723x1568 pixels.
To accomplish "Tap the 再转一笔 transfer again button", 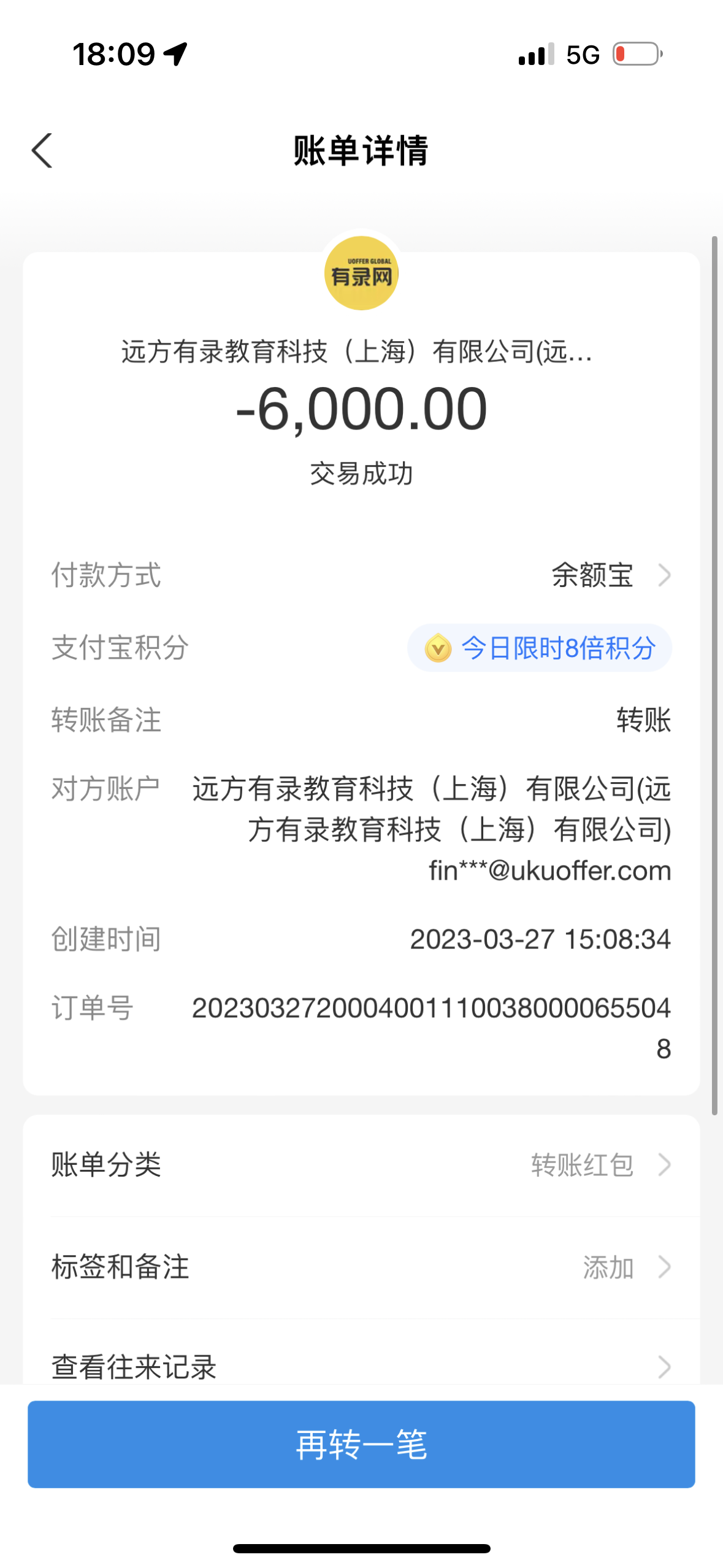I will tap(361, 1444).
